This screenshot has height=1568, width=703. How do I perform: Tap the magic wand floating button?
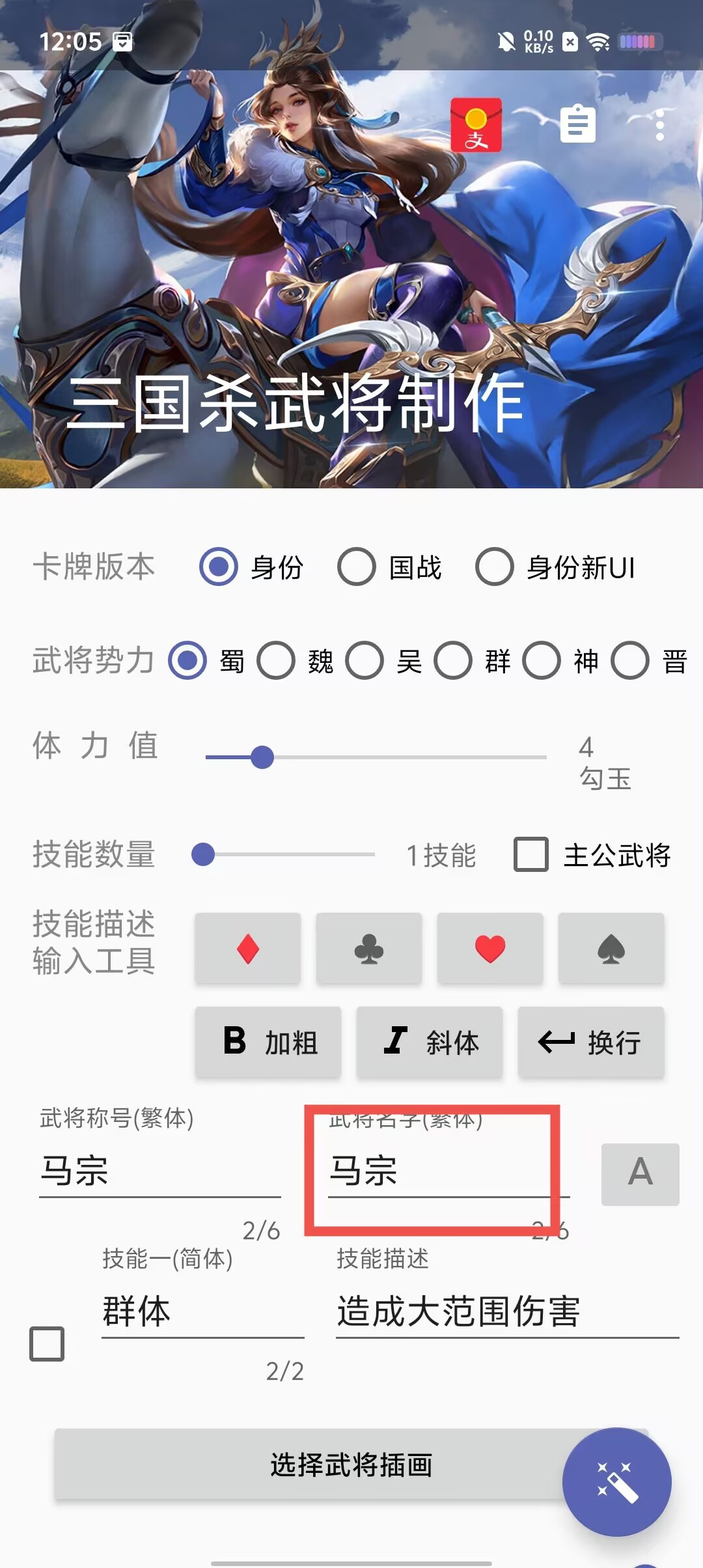(x=616, y=1481)
